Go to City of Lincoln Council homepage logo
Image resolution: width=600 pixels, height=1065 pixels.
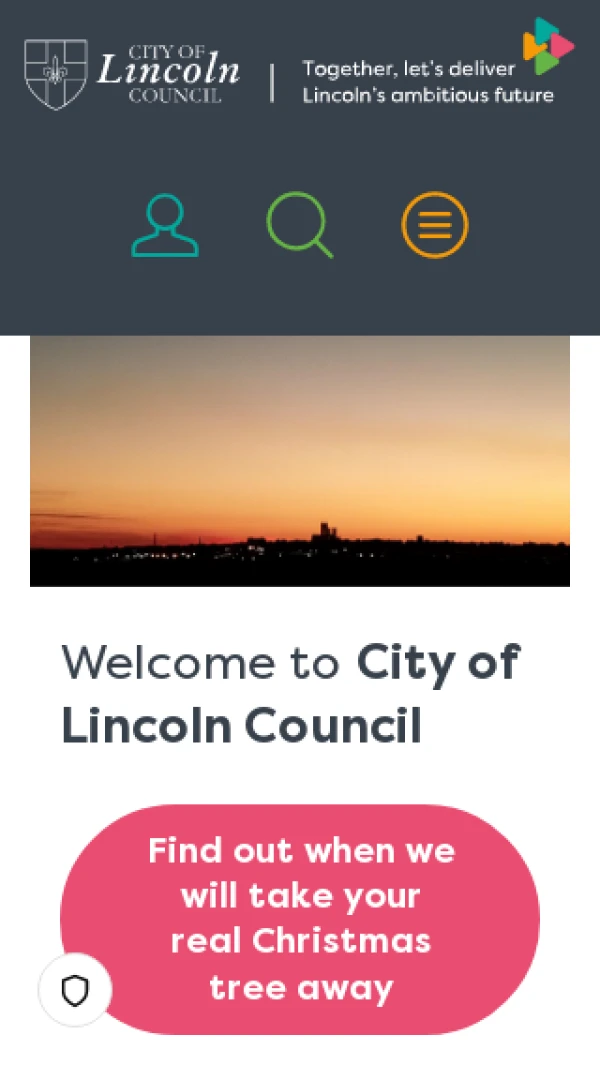point(132,74)
